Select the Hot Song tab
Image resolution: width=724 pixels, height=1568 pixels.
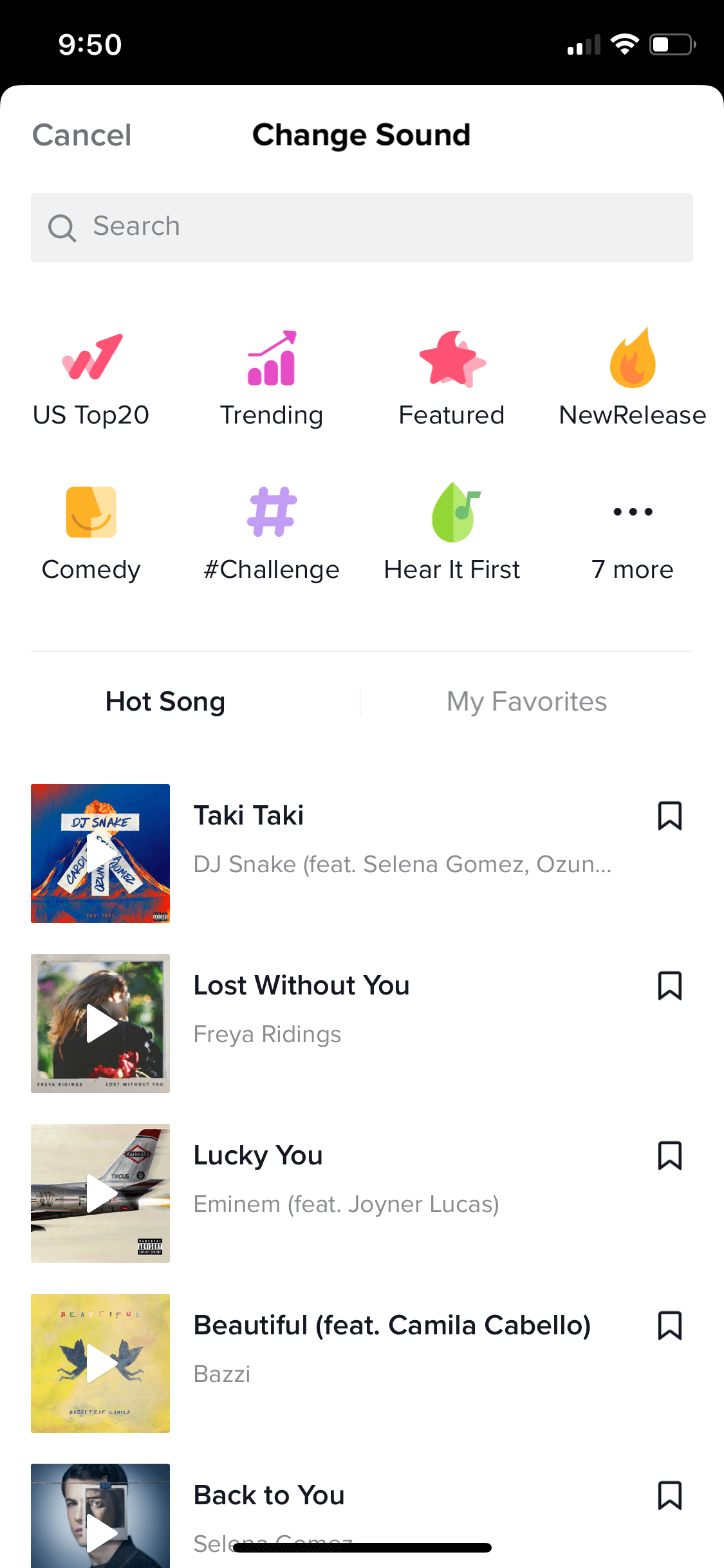pos(165,702)
